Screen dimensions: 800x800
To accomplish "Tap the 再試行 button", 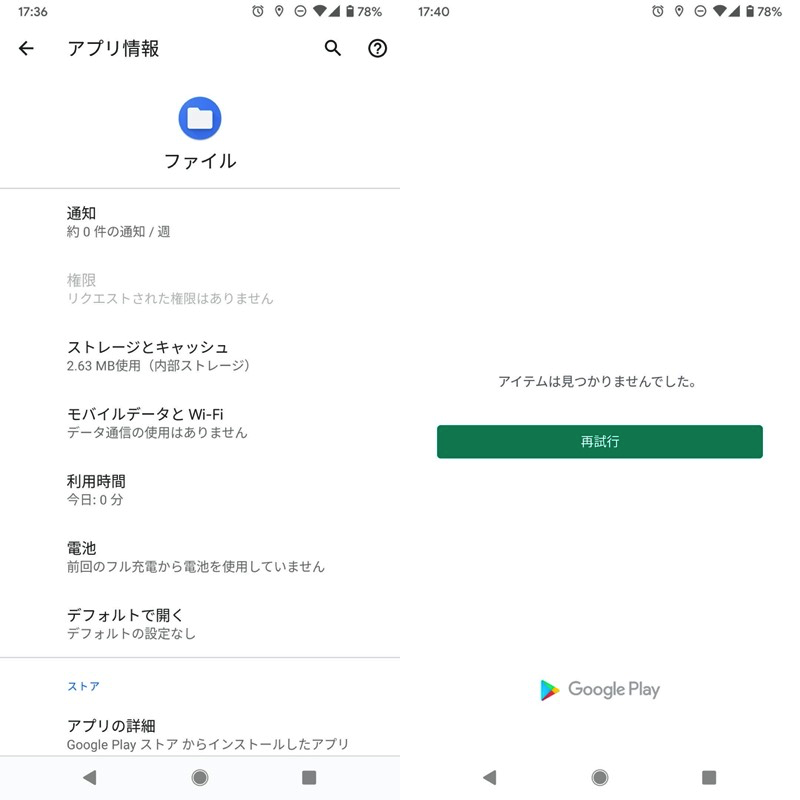I will (x=600, y=441).
